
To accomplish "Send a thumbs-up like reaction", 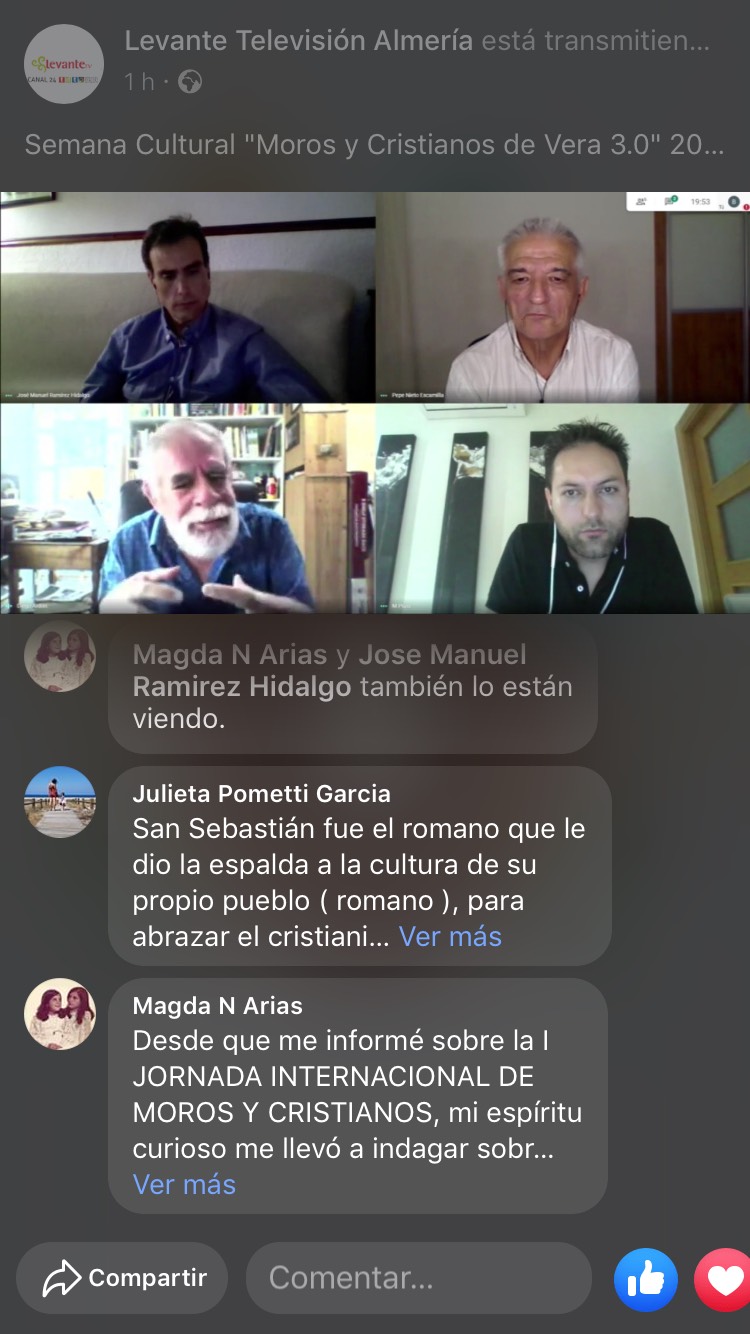I will (645, 1279).
